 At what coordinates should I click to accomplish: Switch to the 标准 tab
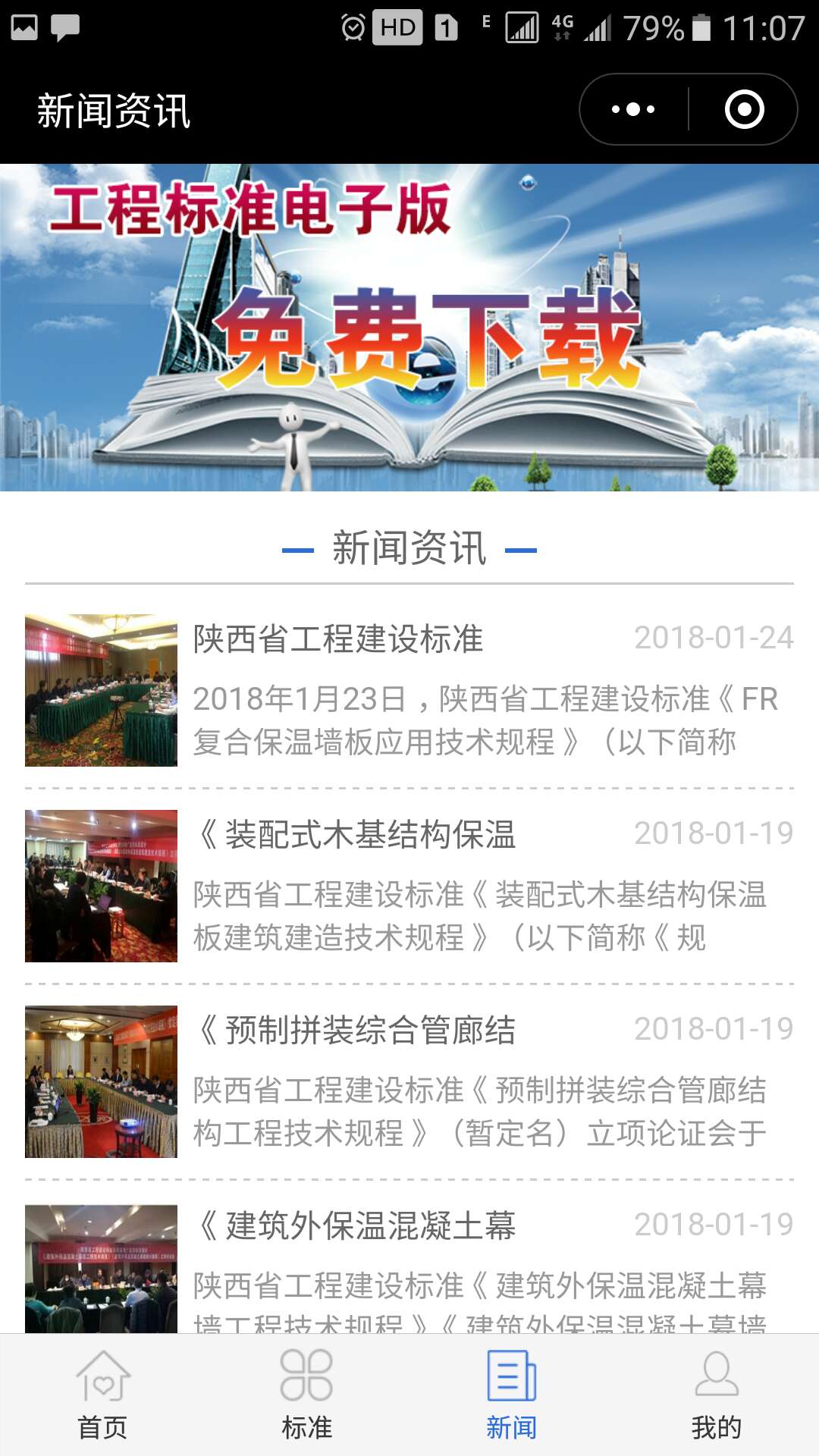click(x=307, y=1395)
